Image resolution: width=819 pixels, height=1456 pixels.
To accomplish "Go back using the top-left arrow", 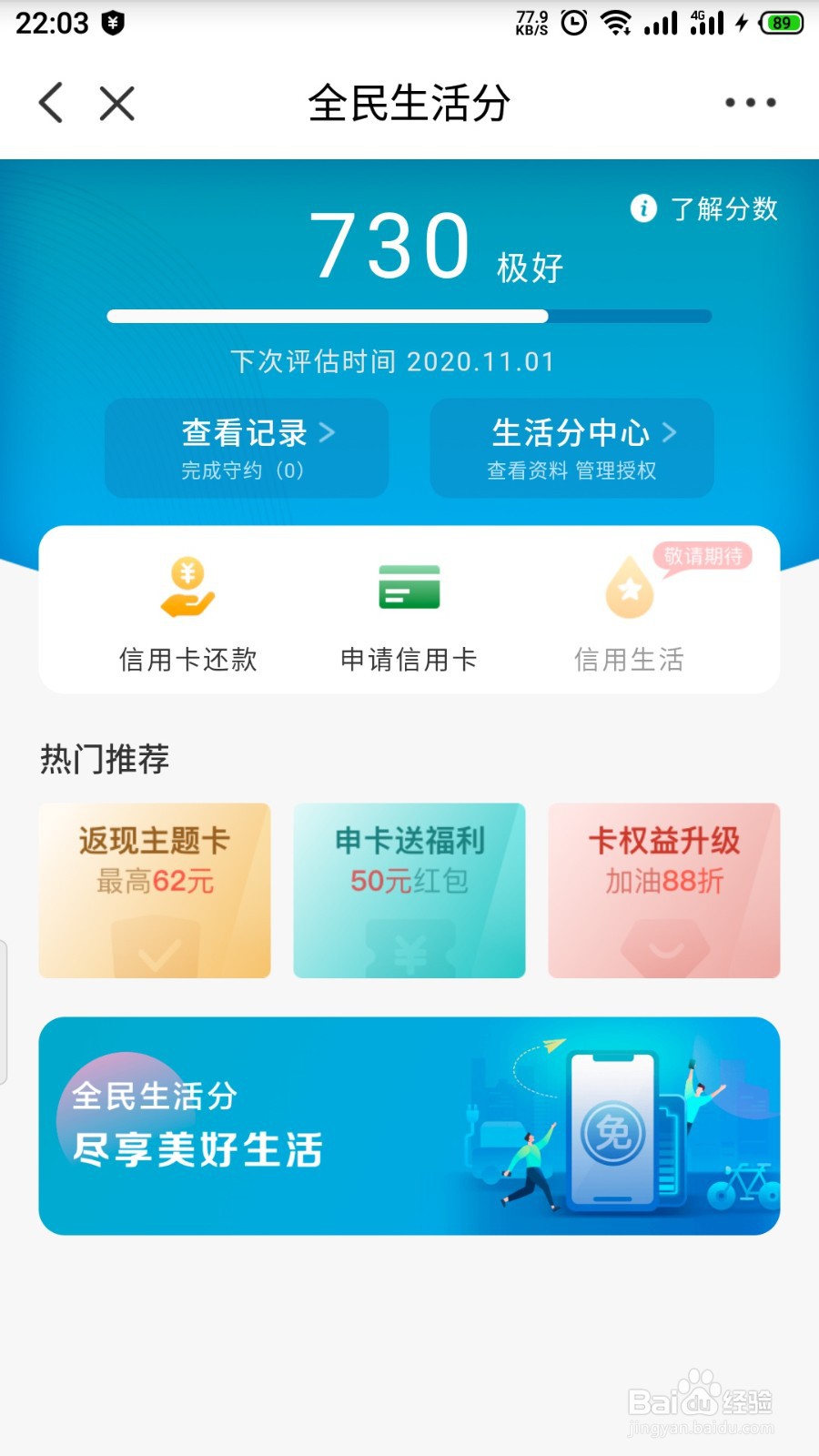I will coord(52,102).
